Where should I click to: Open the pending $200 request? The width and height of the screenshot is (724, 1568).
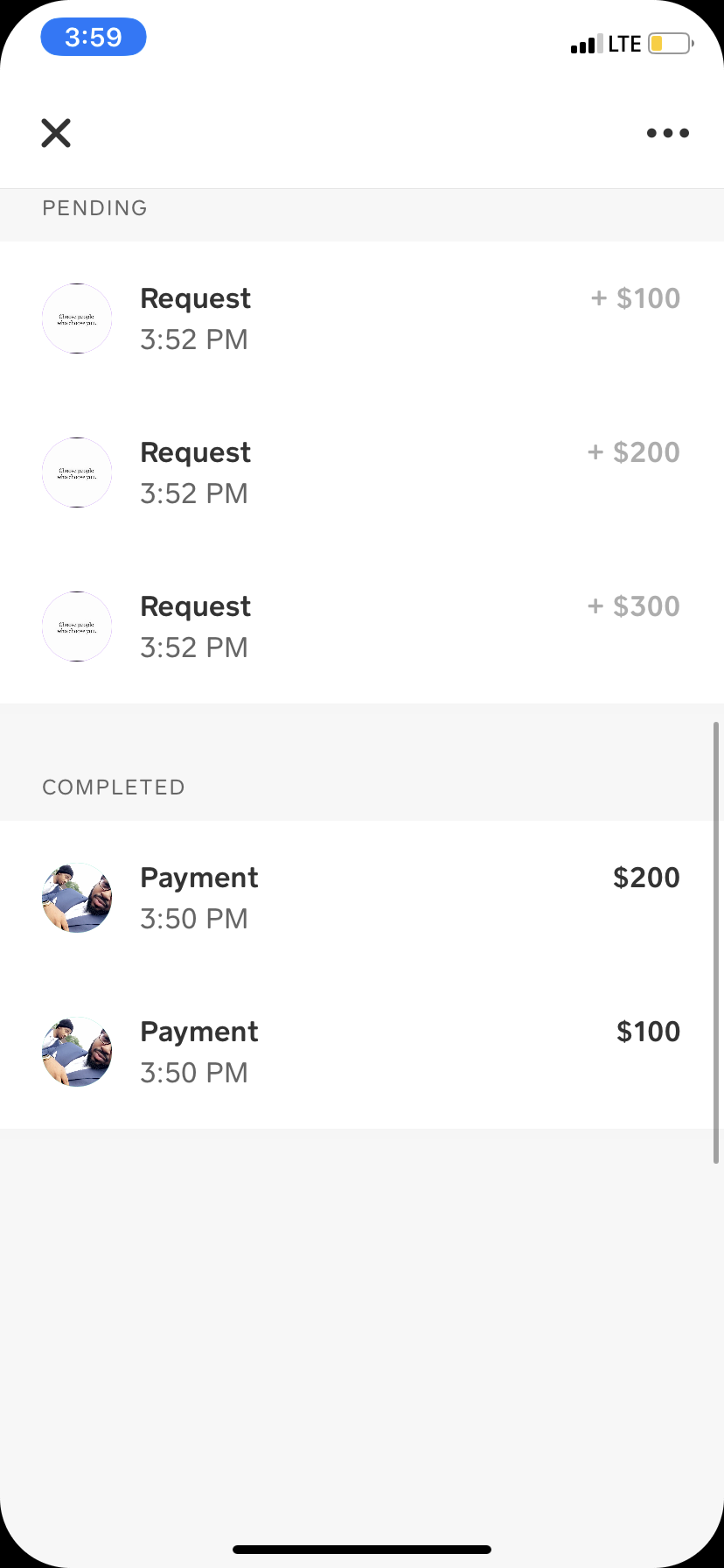(361, 472)
